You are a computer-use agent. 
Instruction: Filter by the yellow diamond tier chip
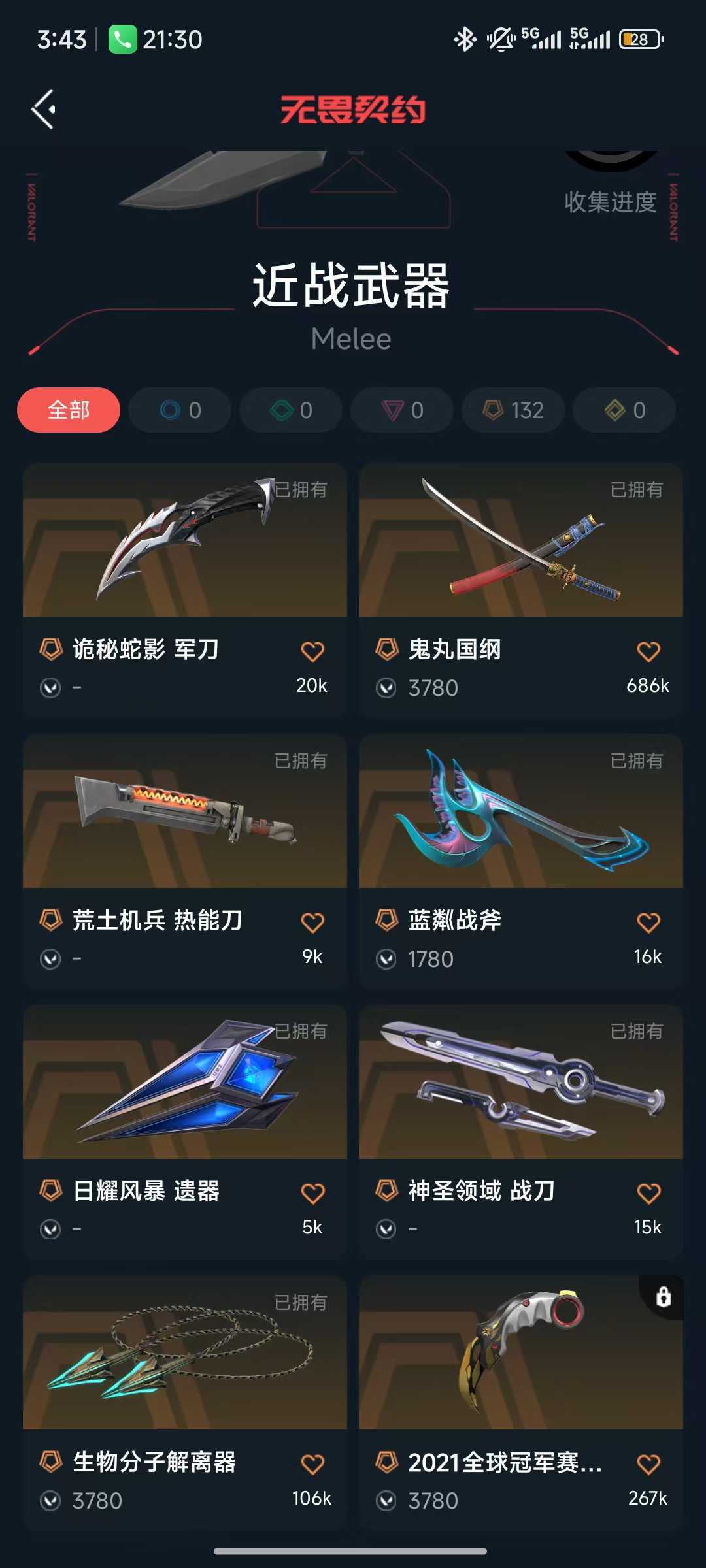[624, 410]
